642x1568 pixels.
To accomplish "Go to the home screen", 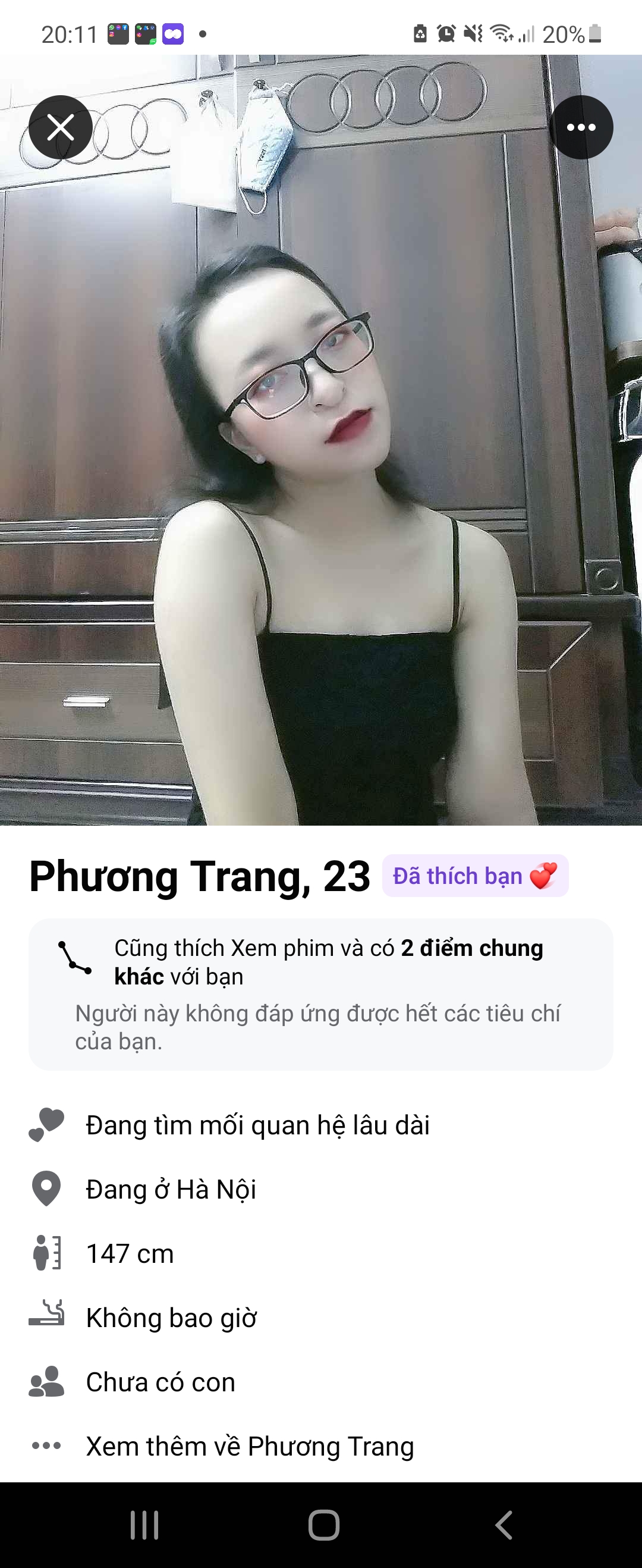I will (323, 1525).
